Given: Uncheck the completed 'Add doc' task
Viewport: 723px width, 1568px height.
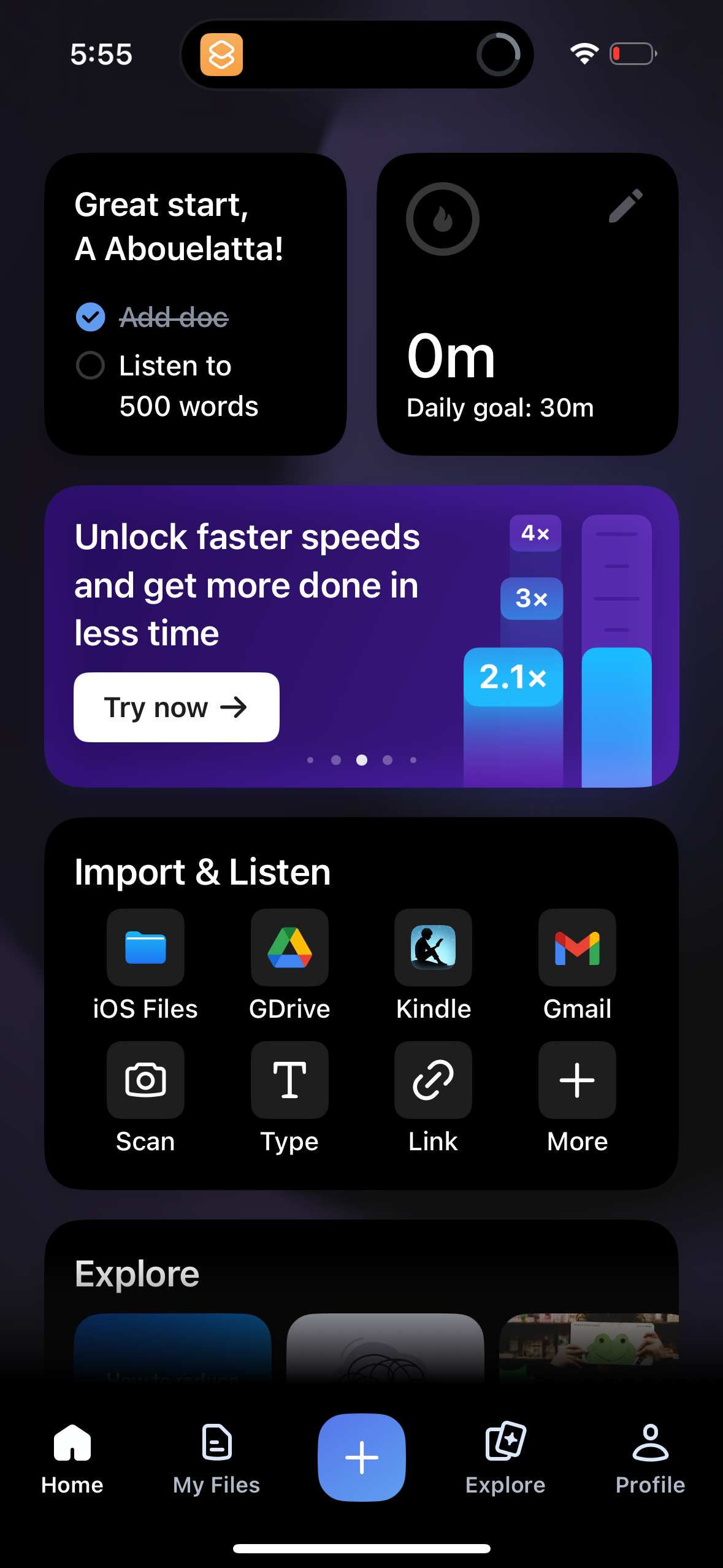Looking at the screenshot, I should pos(90,317).
